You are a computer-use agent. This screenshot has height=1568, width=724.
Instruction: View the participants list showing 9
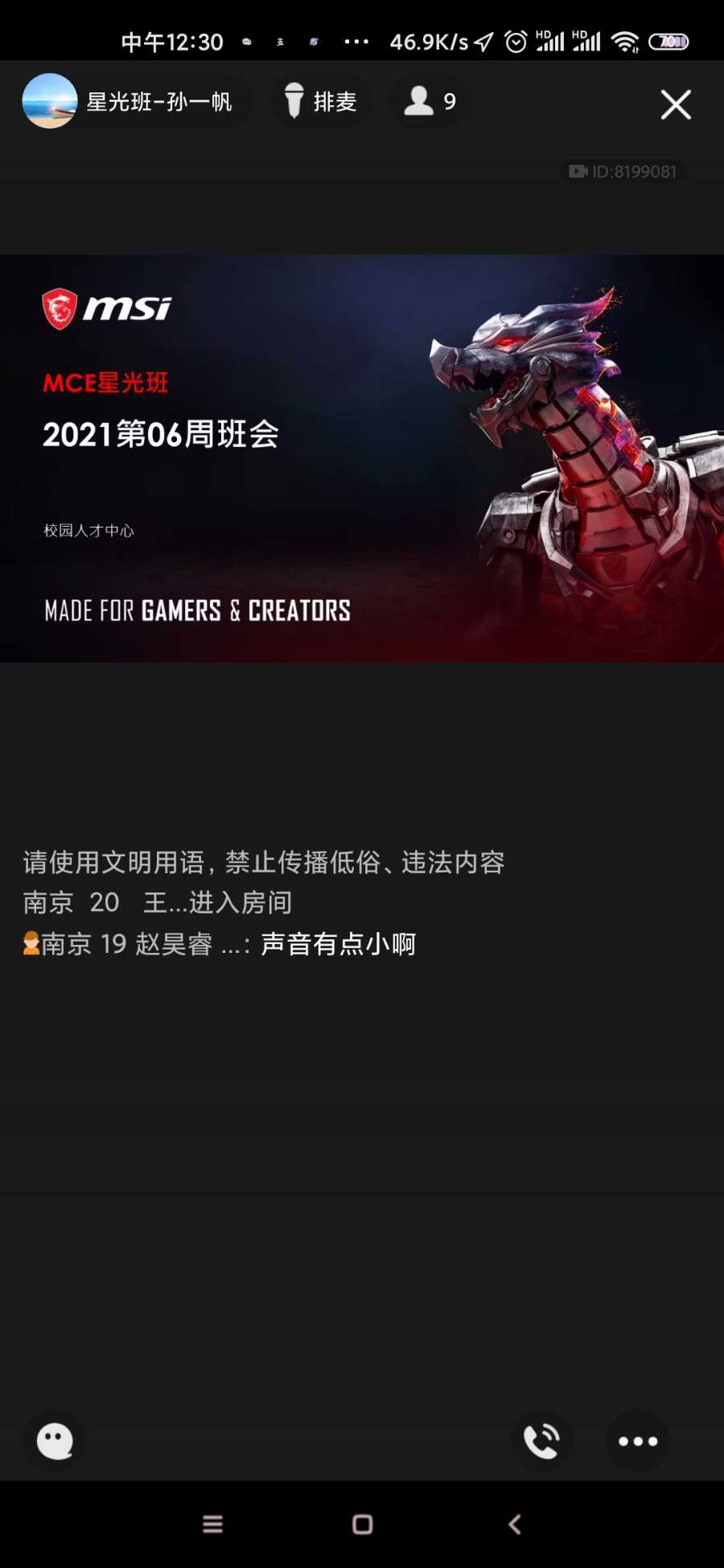point(430,101)
